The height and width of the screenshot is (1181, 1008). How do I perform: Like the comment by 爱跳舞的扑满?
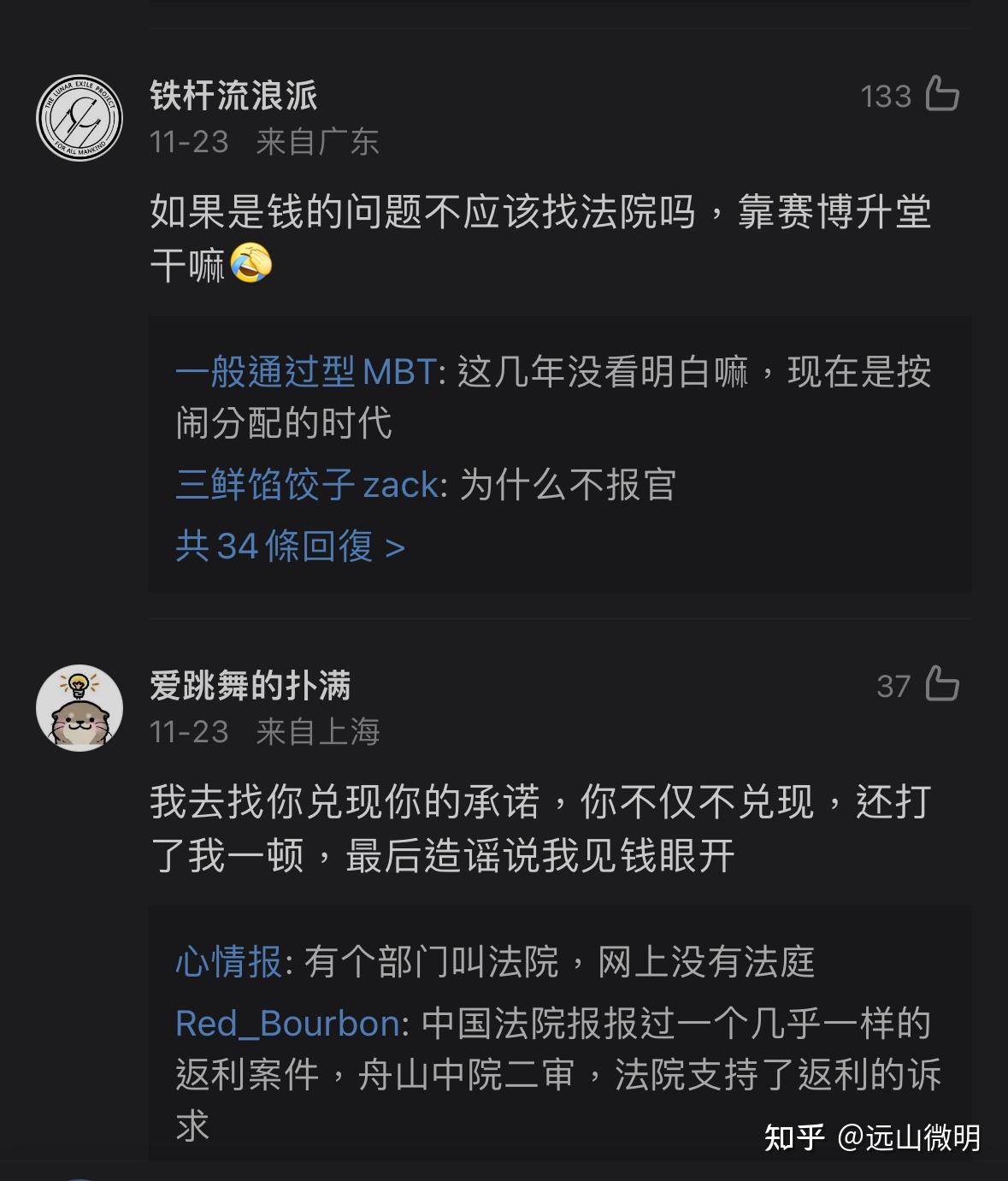coord(941,684)
